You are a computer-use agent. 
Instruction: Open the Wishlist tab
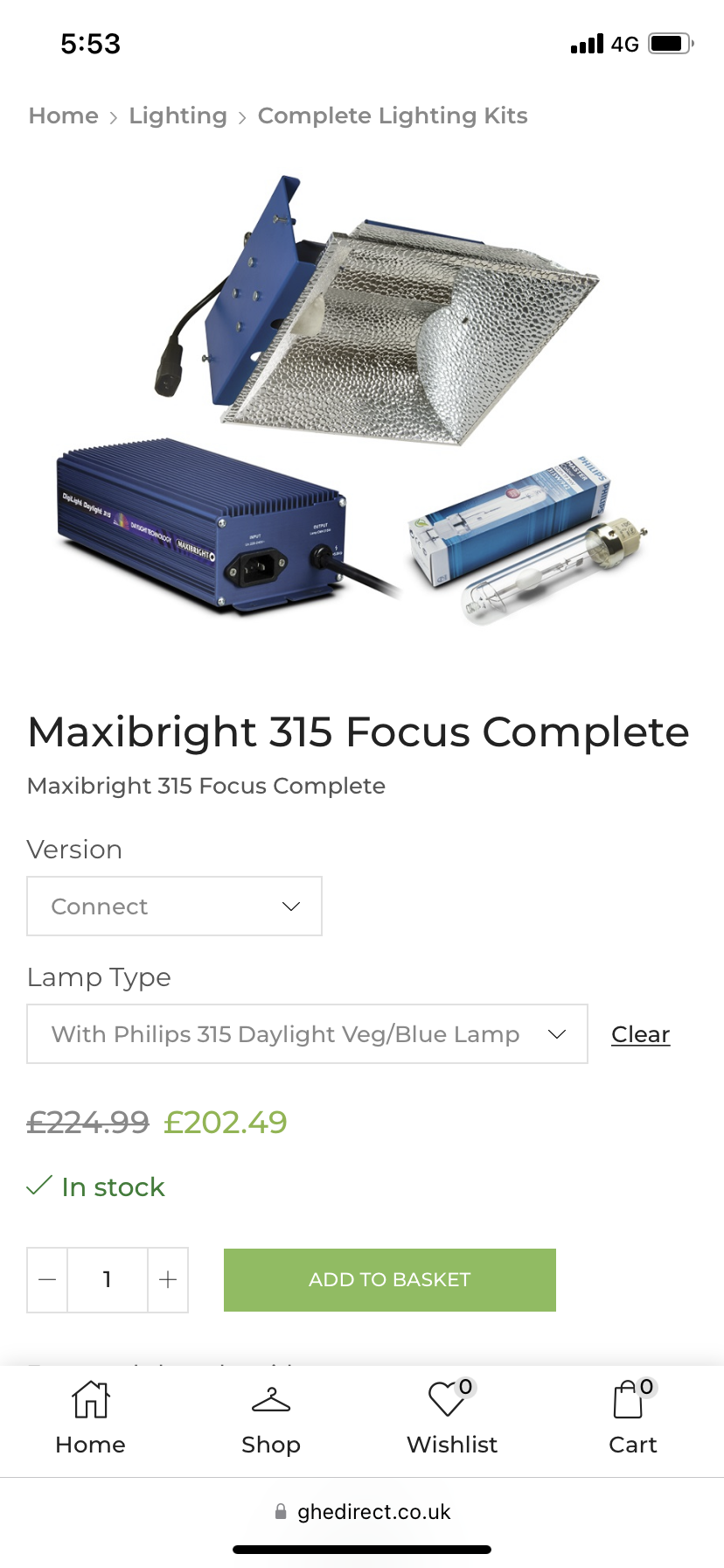[451, 1417]
